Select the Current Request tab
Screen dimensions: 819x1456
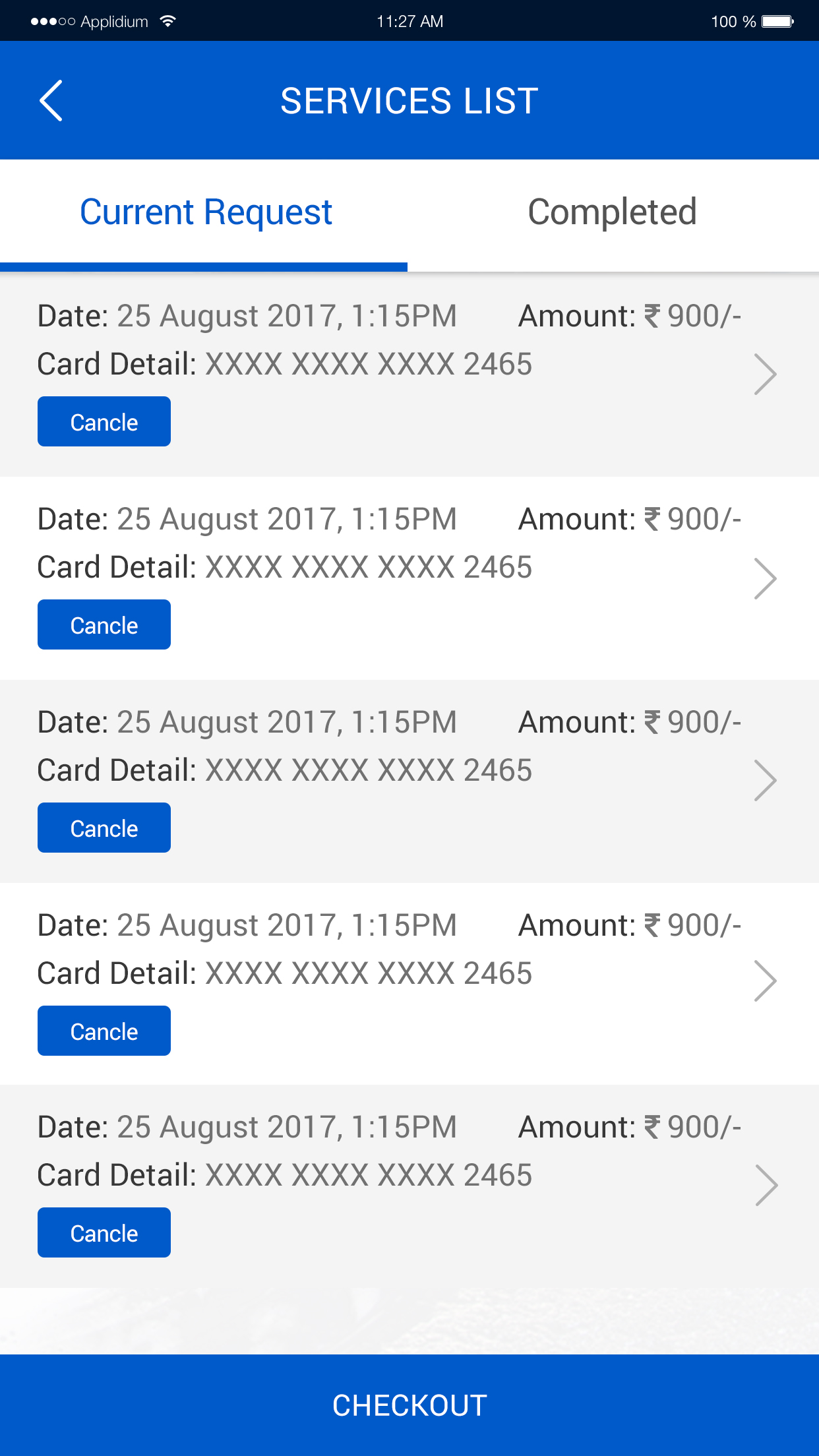[206, 212]
